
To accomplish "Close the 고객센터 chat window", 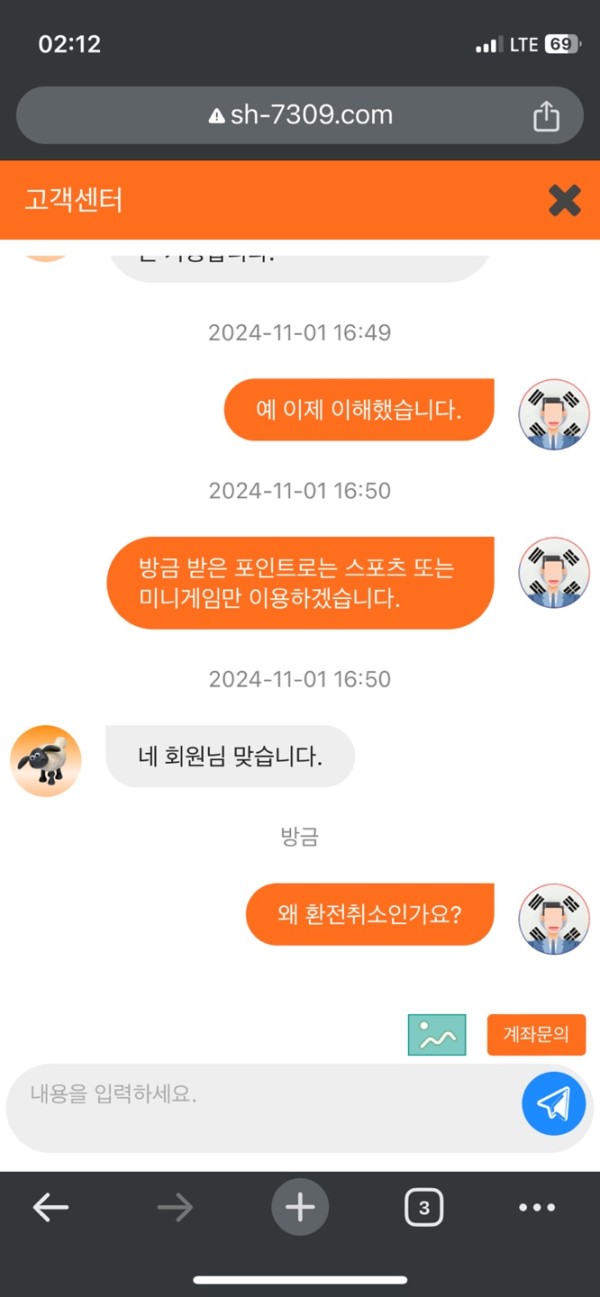I will [x=564, y=200].
